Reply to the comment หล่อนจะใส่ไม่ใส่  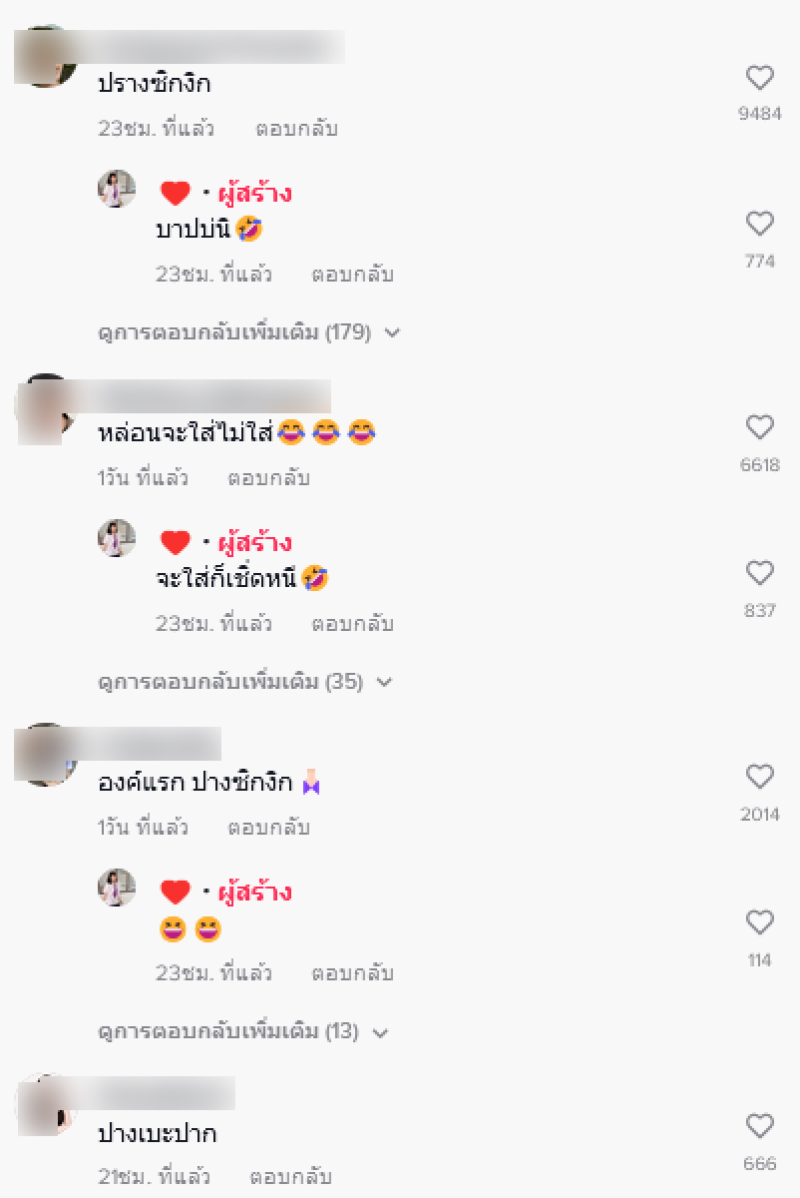(x=268, y=478)
